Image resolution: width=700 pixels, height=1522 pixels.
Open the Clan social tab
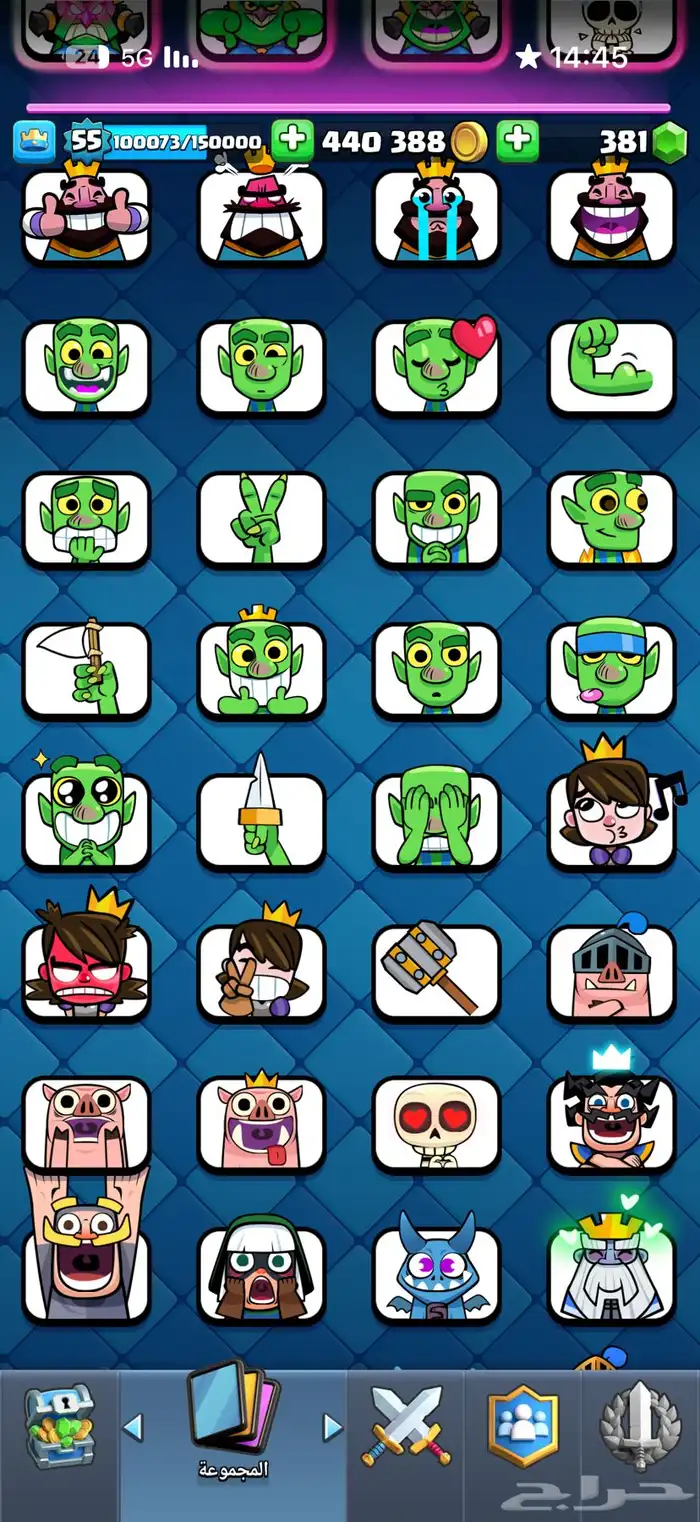coord(522,1426)
